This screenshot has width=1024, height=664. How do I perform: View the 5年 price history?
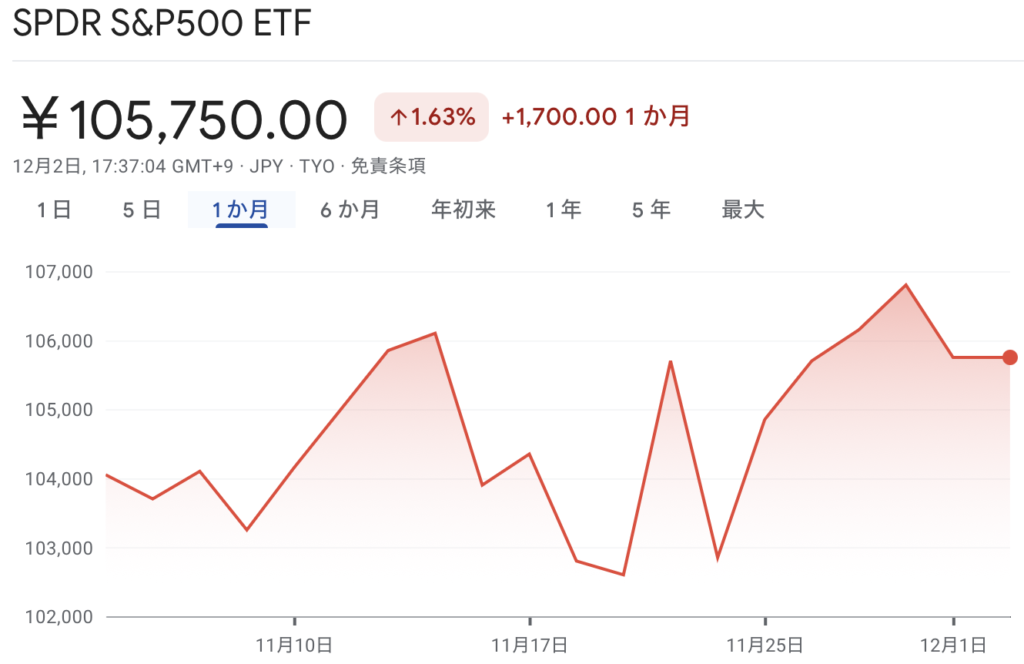(x=651, y=210)
